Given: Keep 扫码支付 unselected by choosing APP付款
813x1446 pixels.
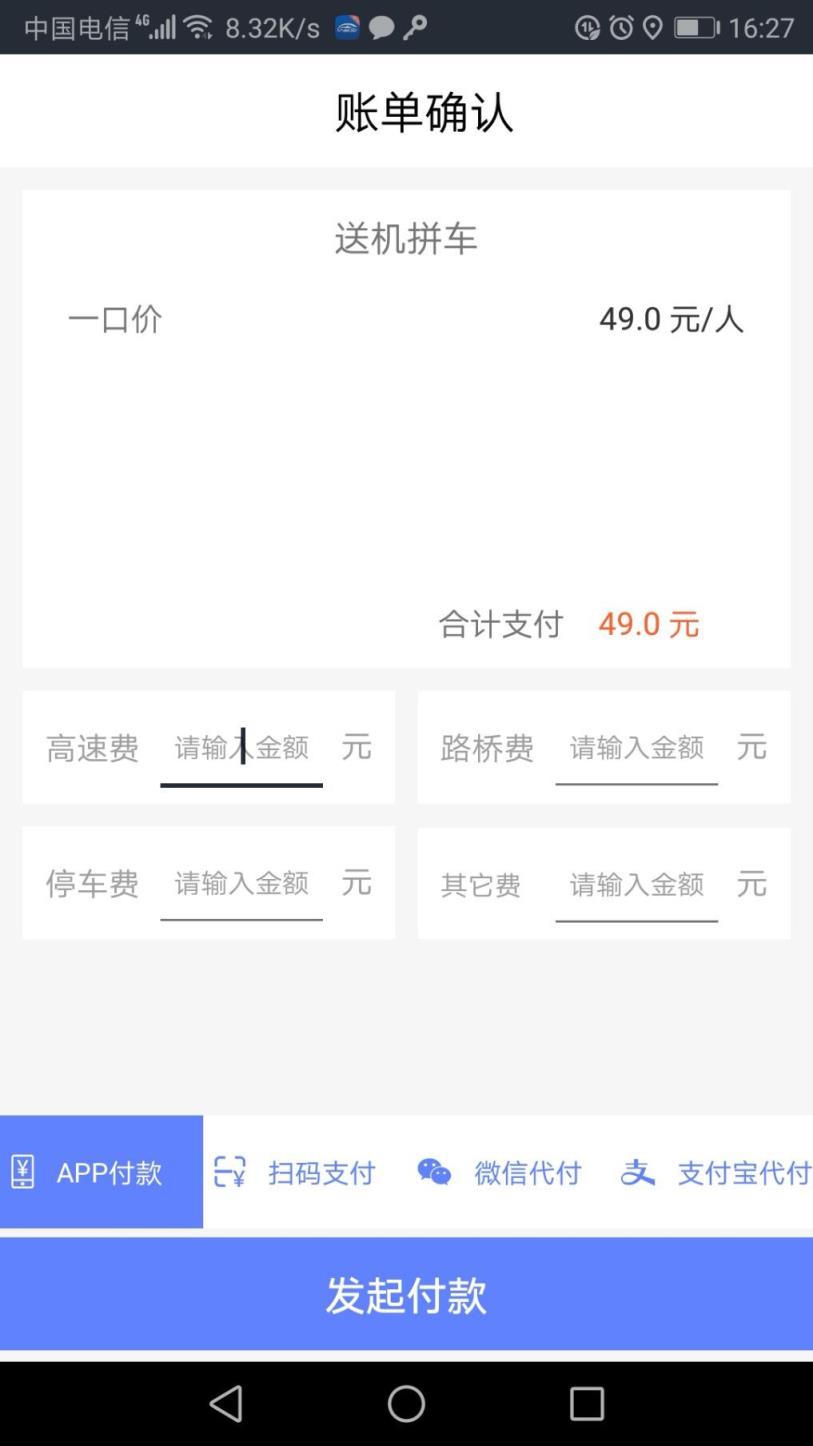Looking at the screenshot, I should [100, 1171].
